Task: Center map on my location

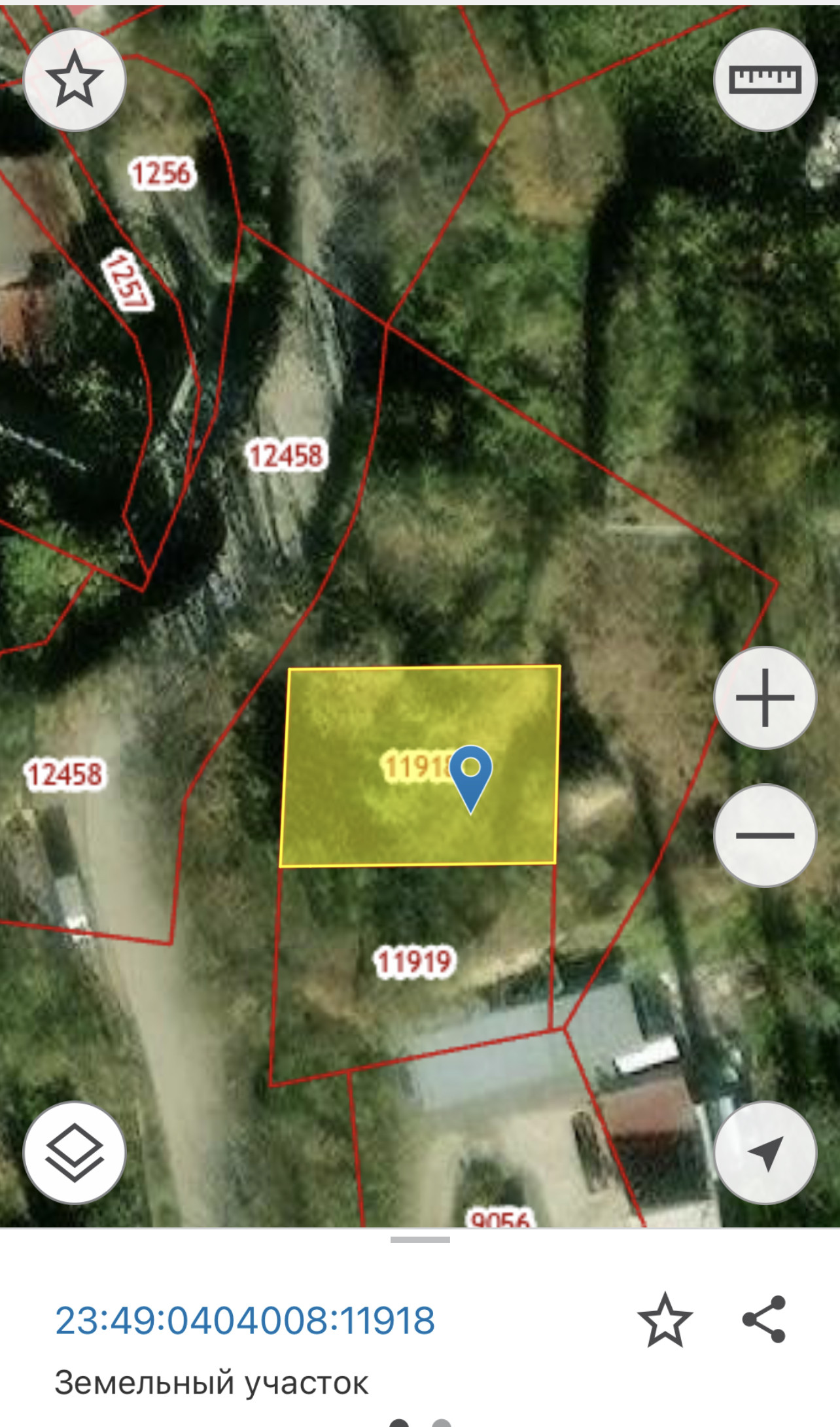Action: point(765,1153)
